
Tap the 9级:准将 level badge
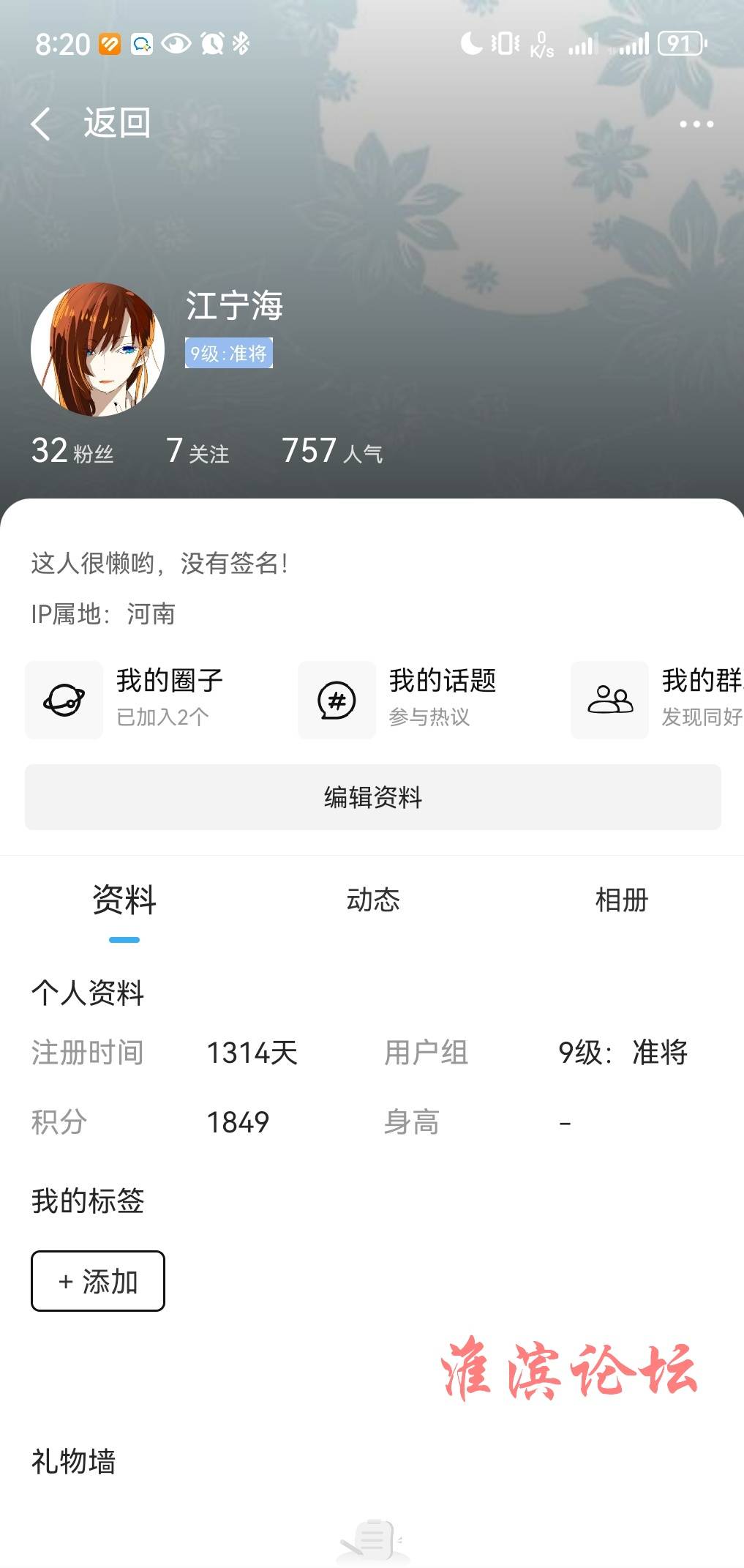[x=228, y=354]
